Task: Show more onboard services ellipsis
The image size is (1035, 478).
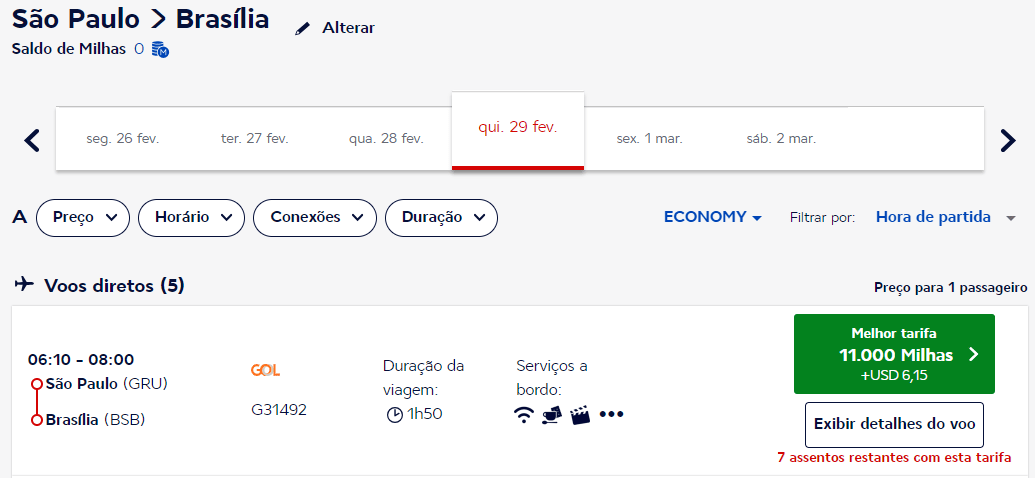Action: click(611, 415)
